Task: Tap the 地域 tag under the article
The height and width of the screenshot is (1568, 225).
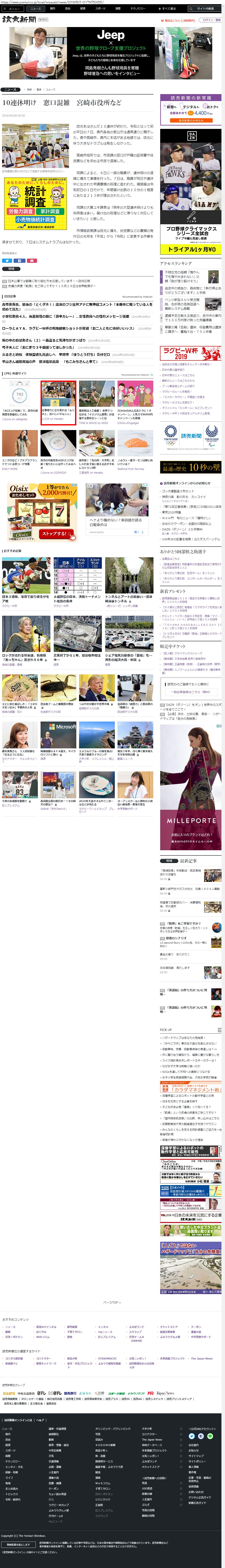Action: click(x=10, y=268)
